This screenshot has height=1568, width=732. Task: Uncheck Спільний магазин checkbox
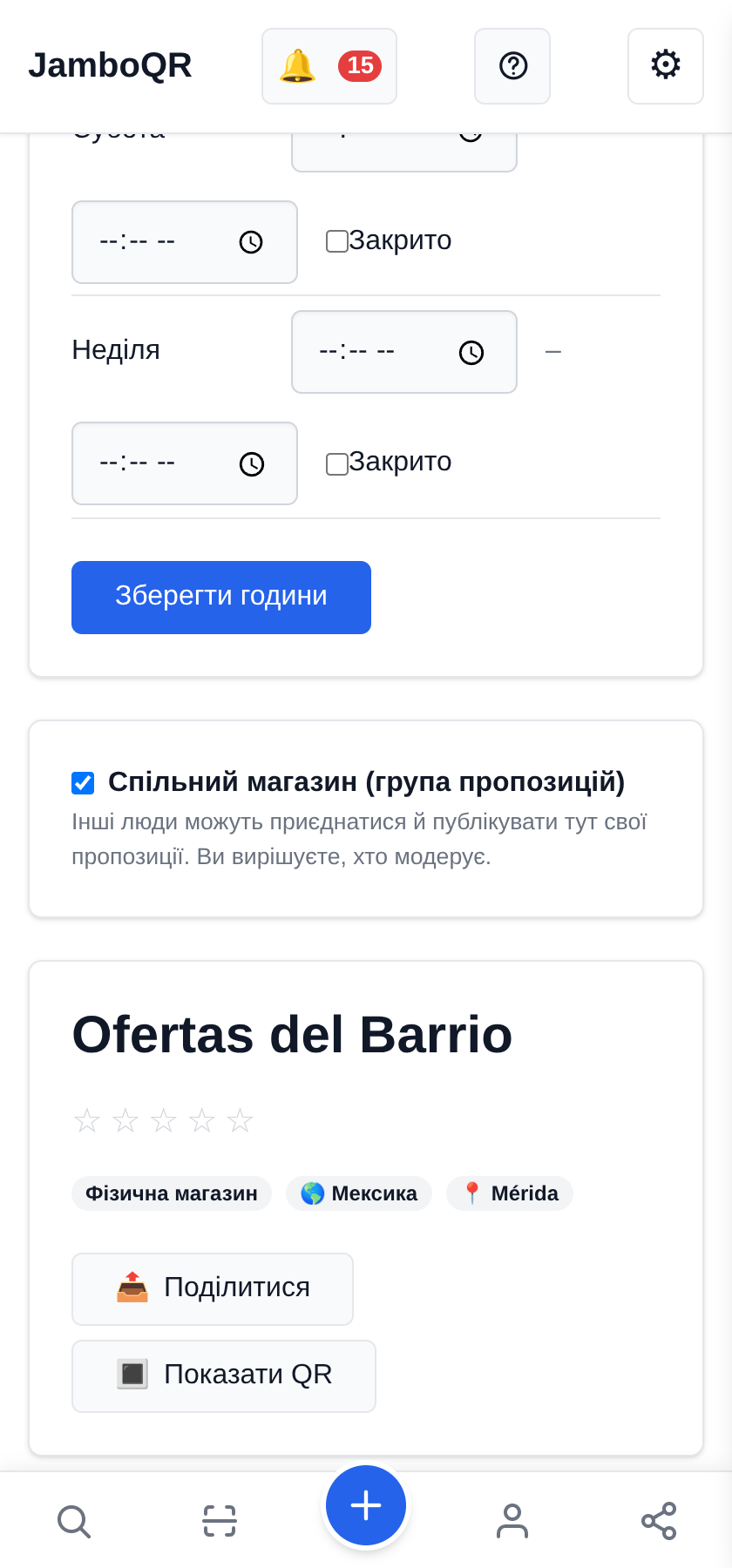coord(83,783)
